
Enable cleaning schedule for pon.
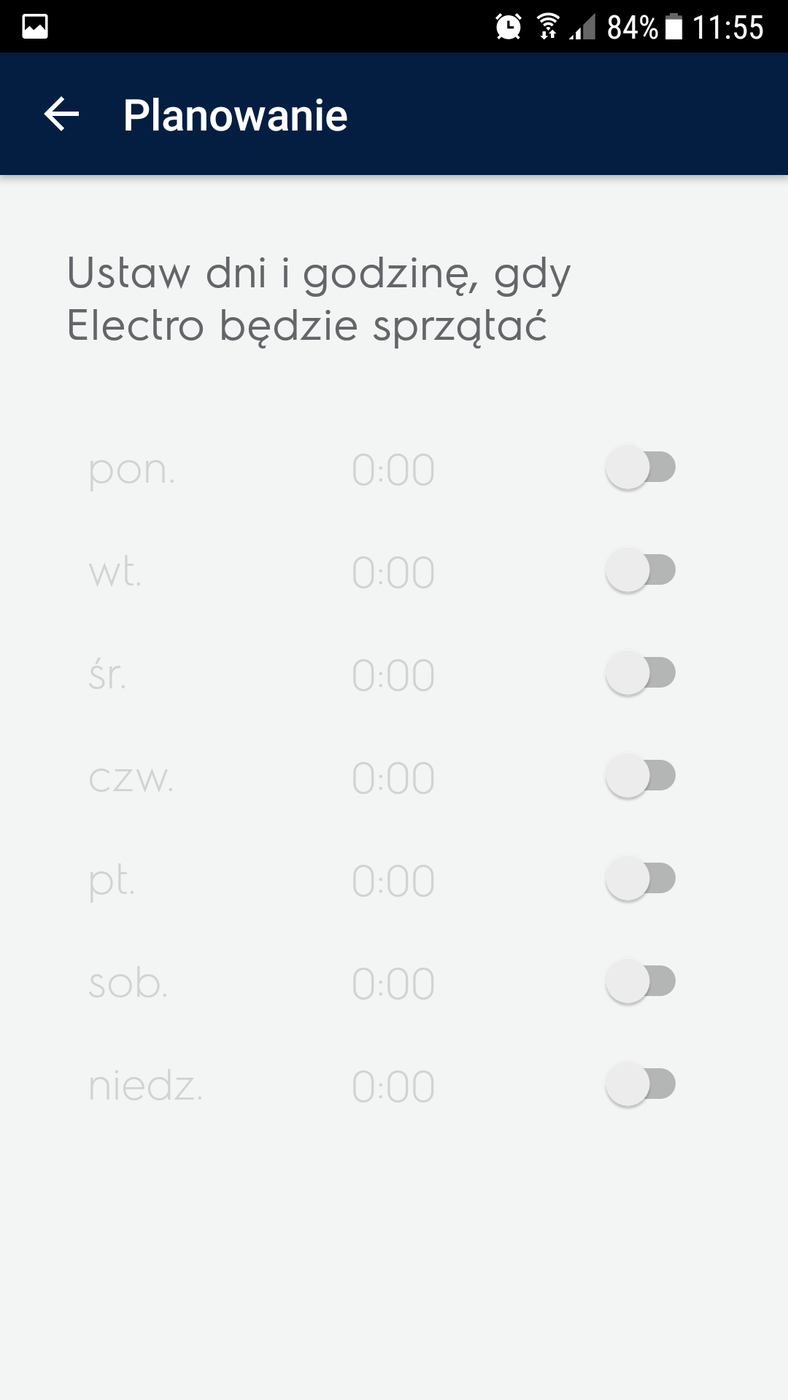pos(643,467)
